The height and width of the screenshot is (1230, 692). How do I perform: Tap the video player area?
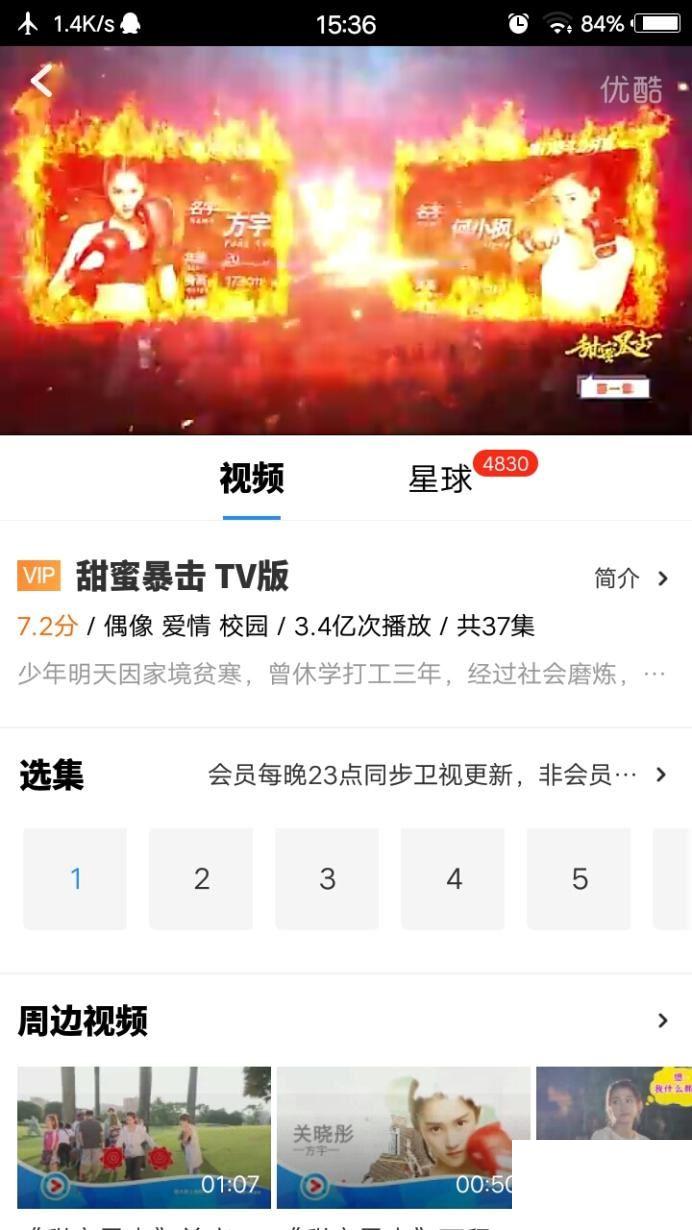coord(346,240)
